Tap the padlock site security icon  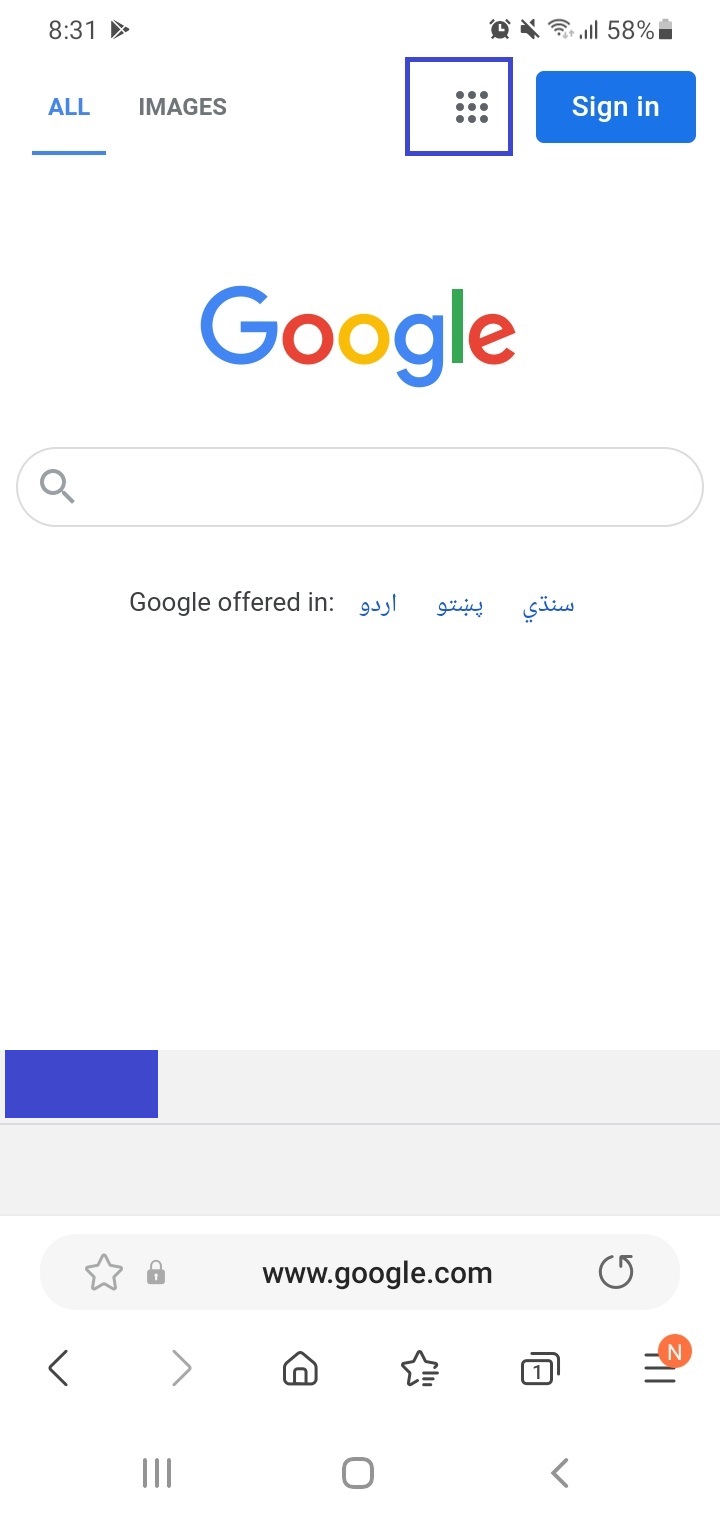156,1273
